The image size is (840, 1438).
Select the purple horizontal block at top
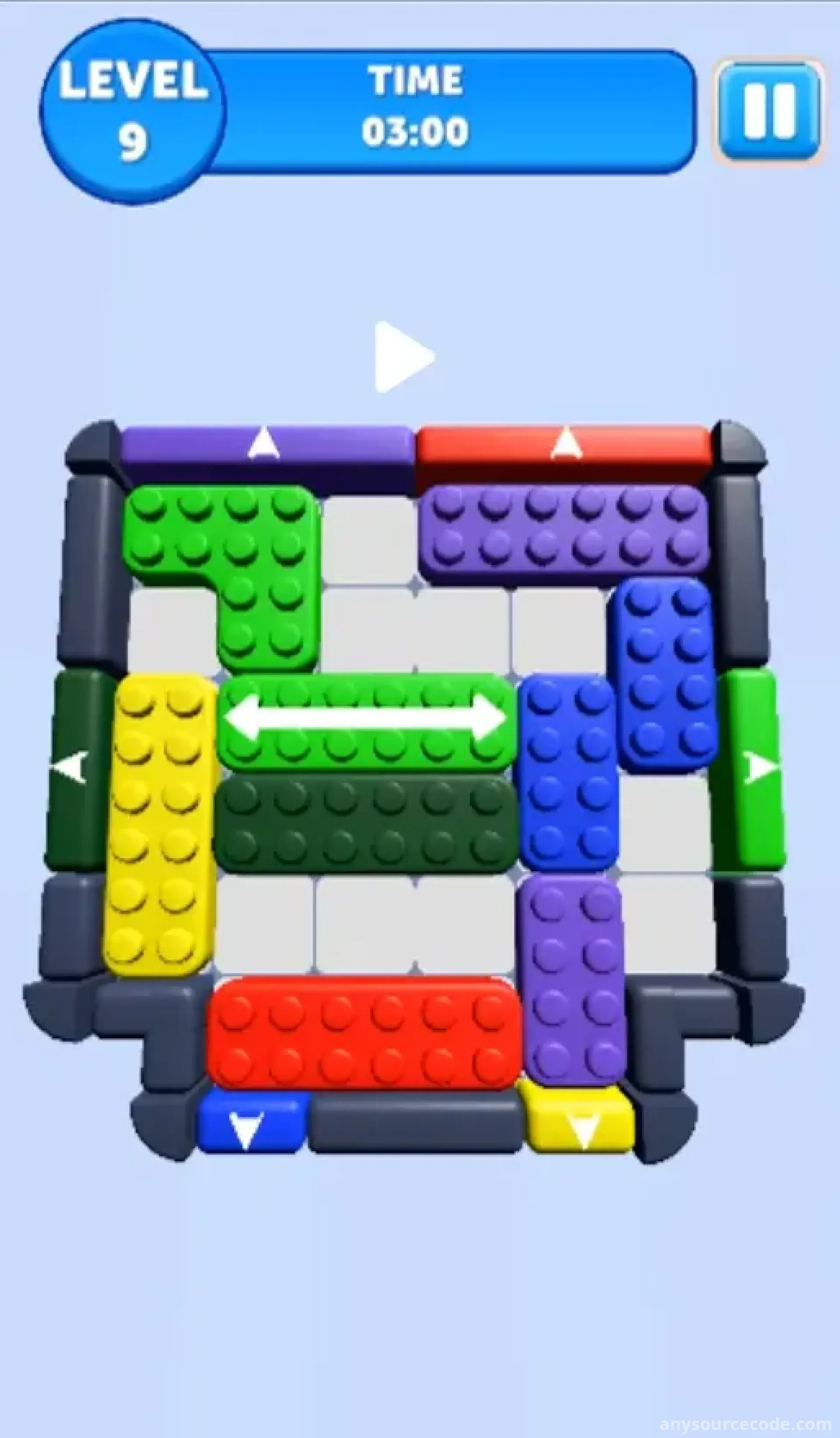point(565,535)
